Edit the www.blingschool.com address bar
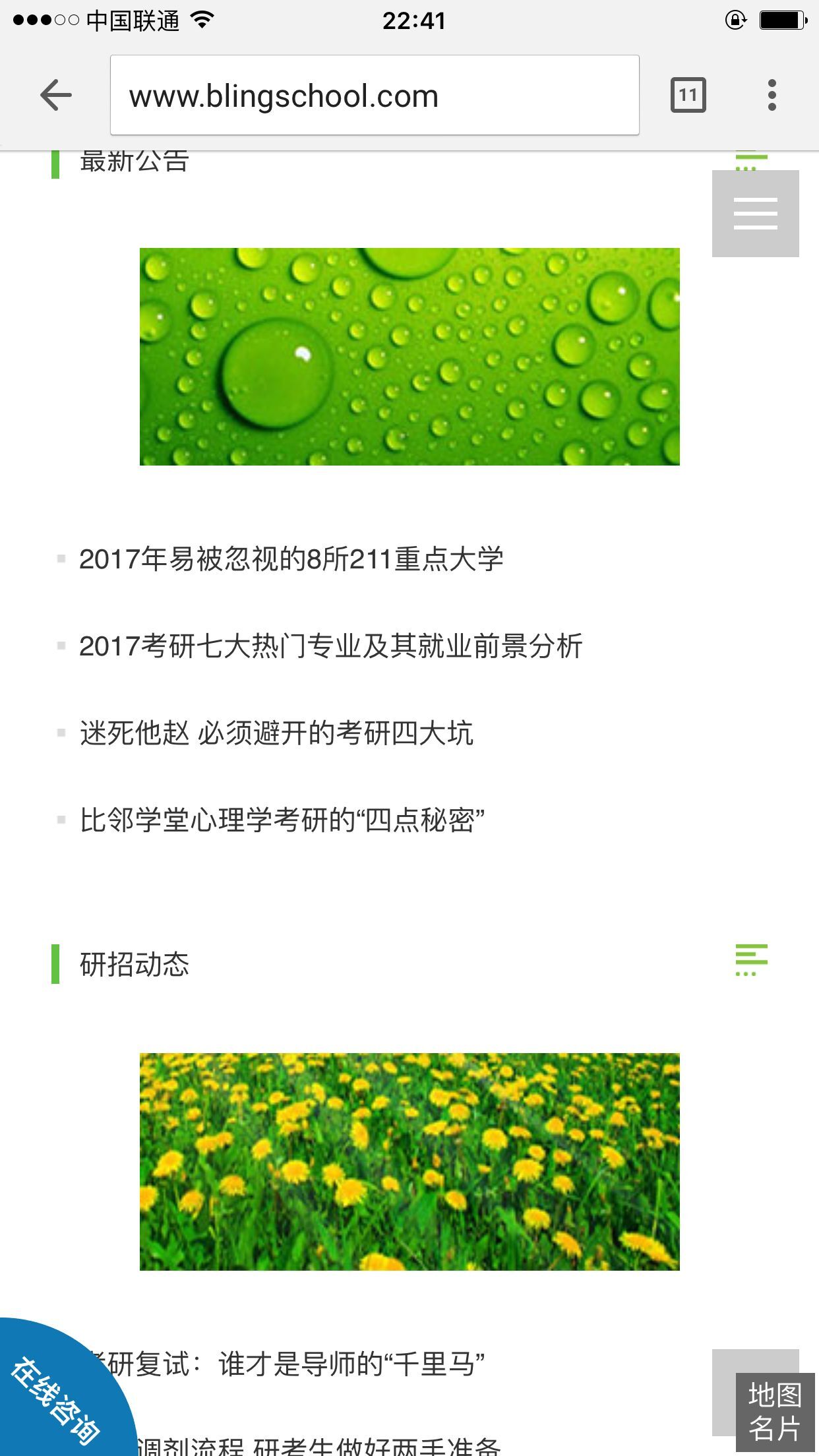This screenshot has width=819, height=1456. [374, 96]
